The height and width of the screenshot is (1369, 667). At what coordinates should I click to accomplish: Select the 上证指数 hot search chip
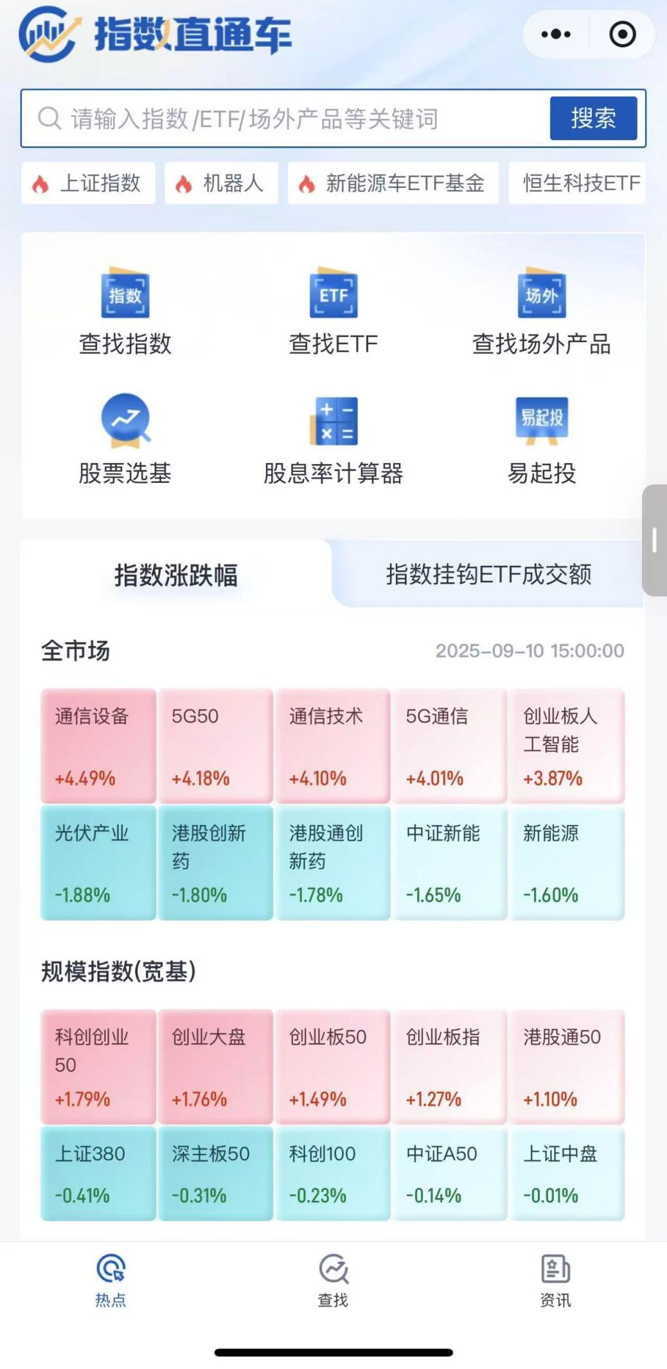[88, 184]
